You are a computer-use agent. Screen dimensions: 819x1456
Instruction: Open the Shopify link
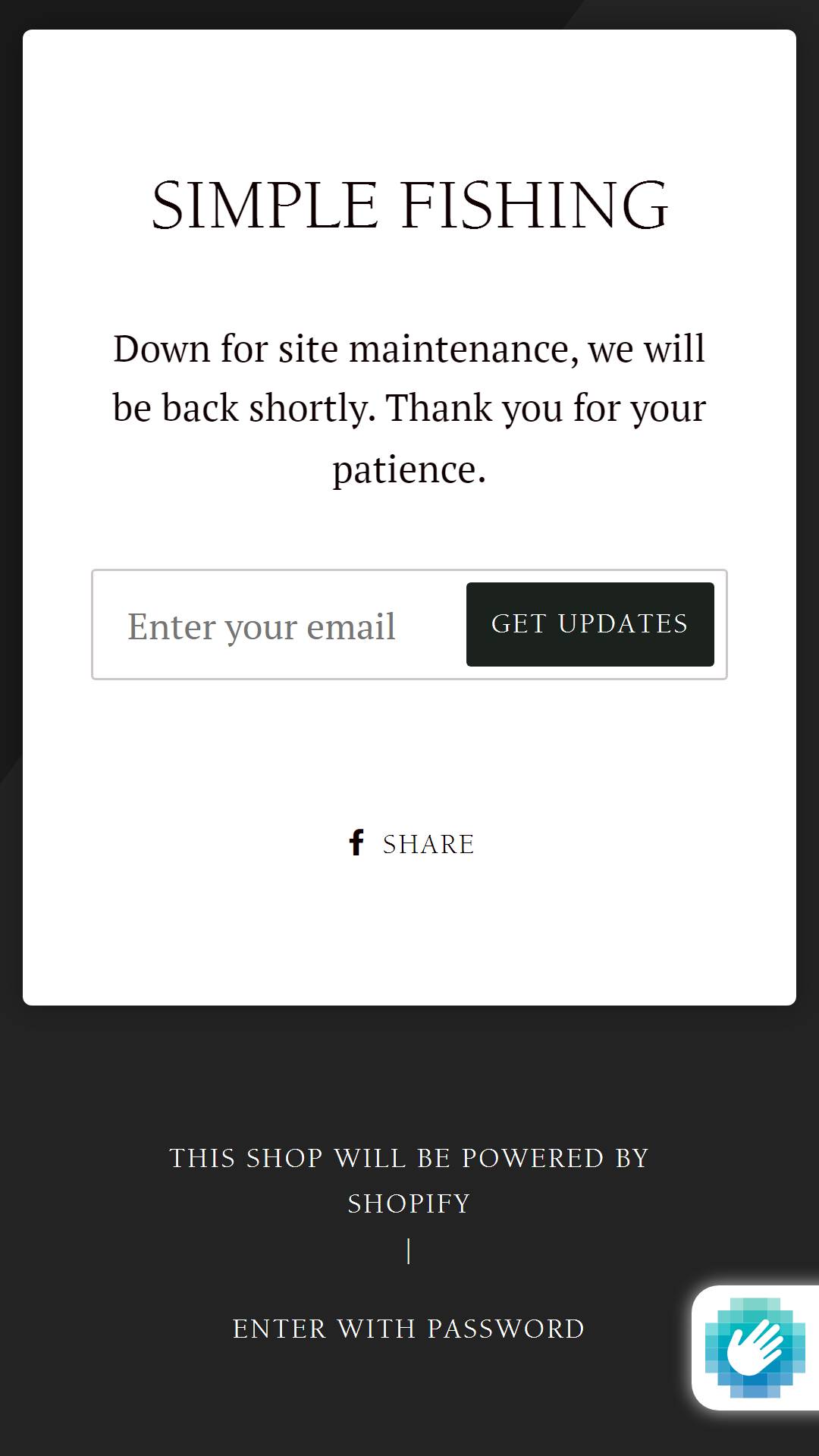pyautogui.click(x=409, y=1203)
